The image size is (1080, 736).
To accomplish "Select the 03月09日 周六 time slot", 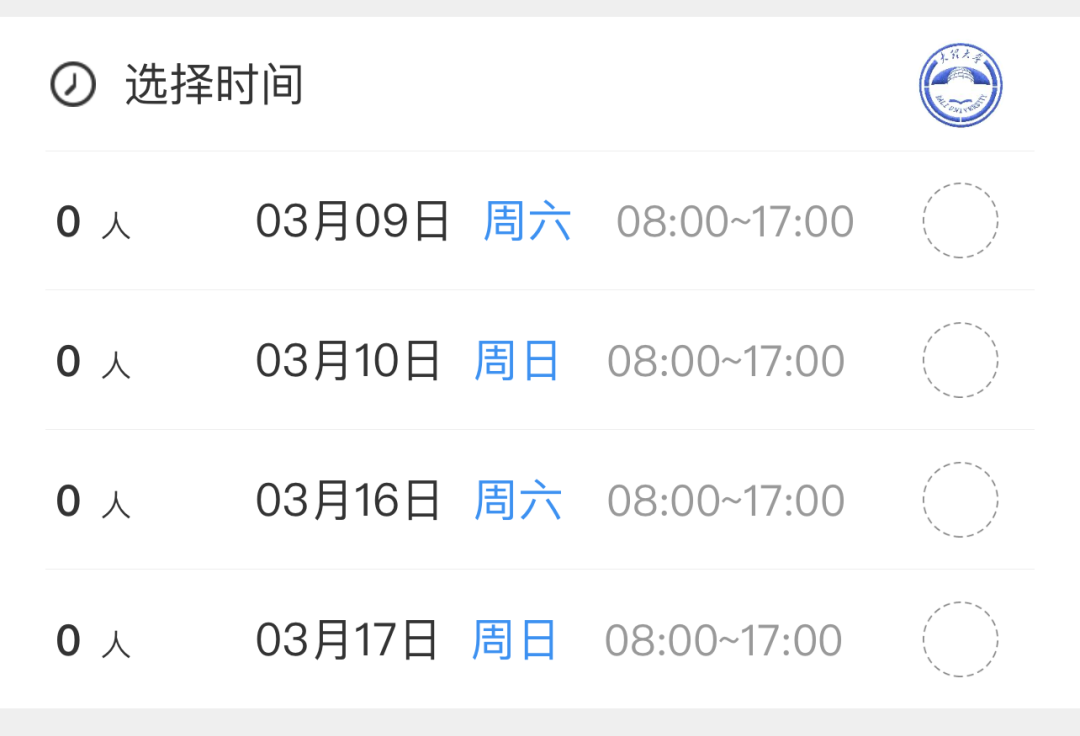I will (959, 221).
